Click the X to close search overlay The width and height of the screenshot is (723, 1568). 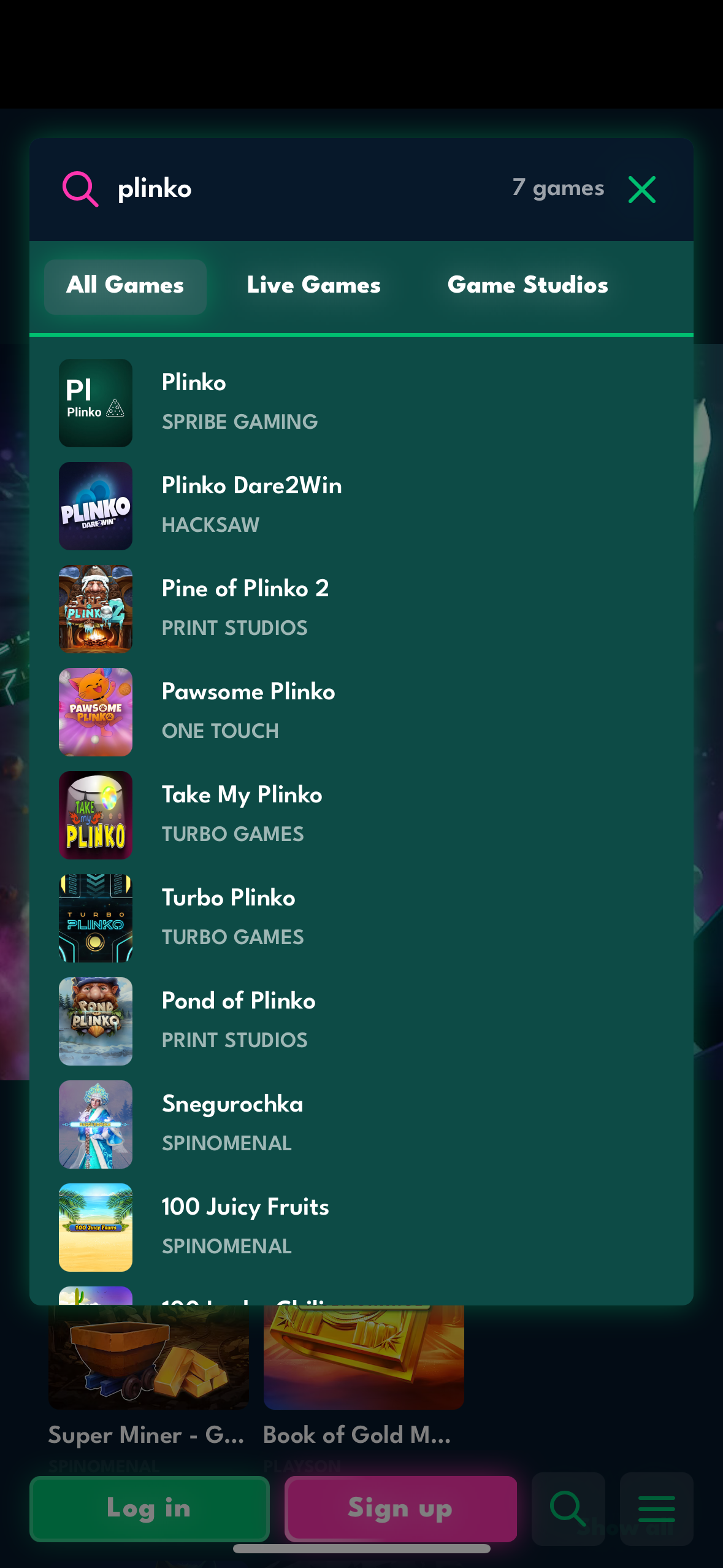pyautogui.click(x=642, y=189)
